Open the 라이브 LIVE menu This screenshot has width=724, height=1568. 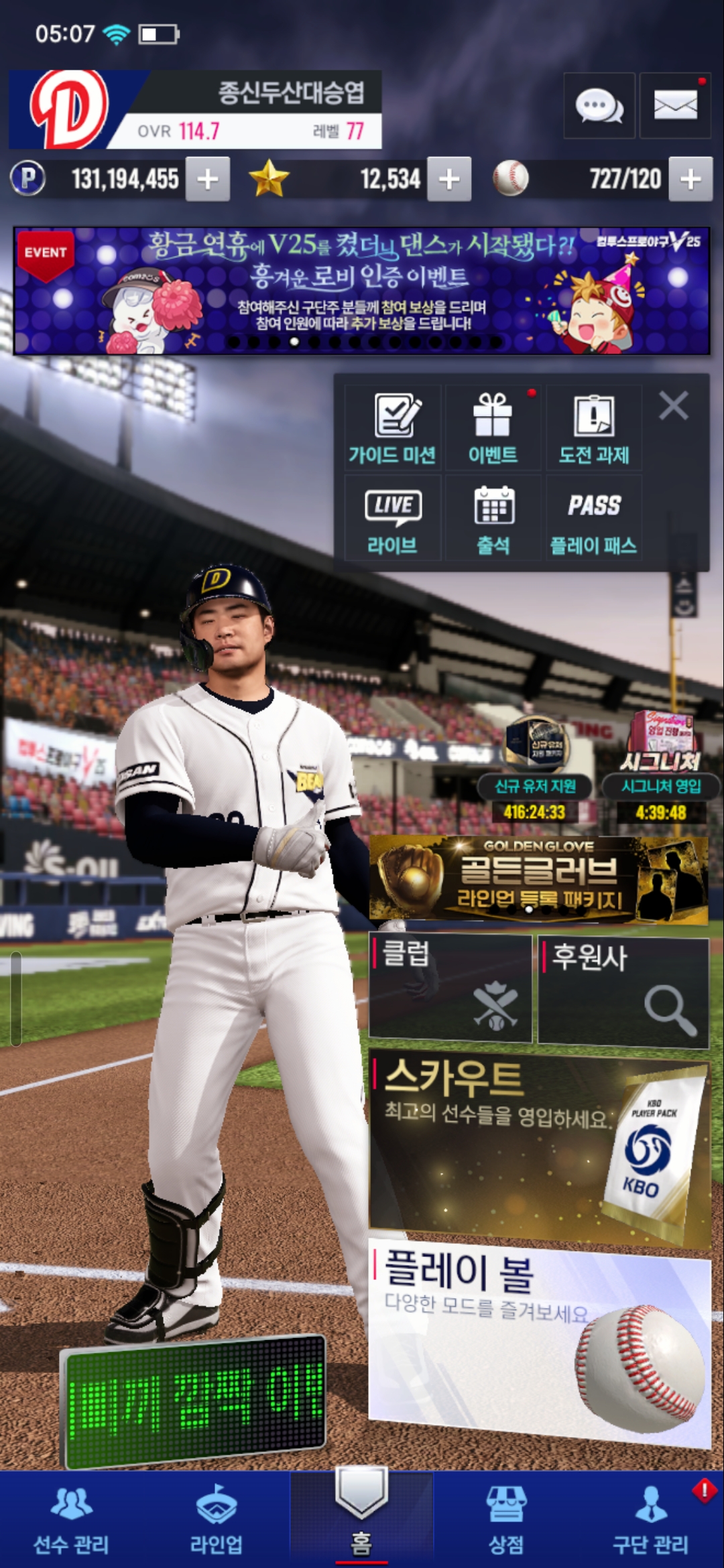(x=392, y=518)
